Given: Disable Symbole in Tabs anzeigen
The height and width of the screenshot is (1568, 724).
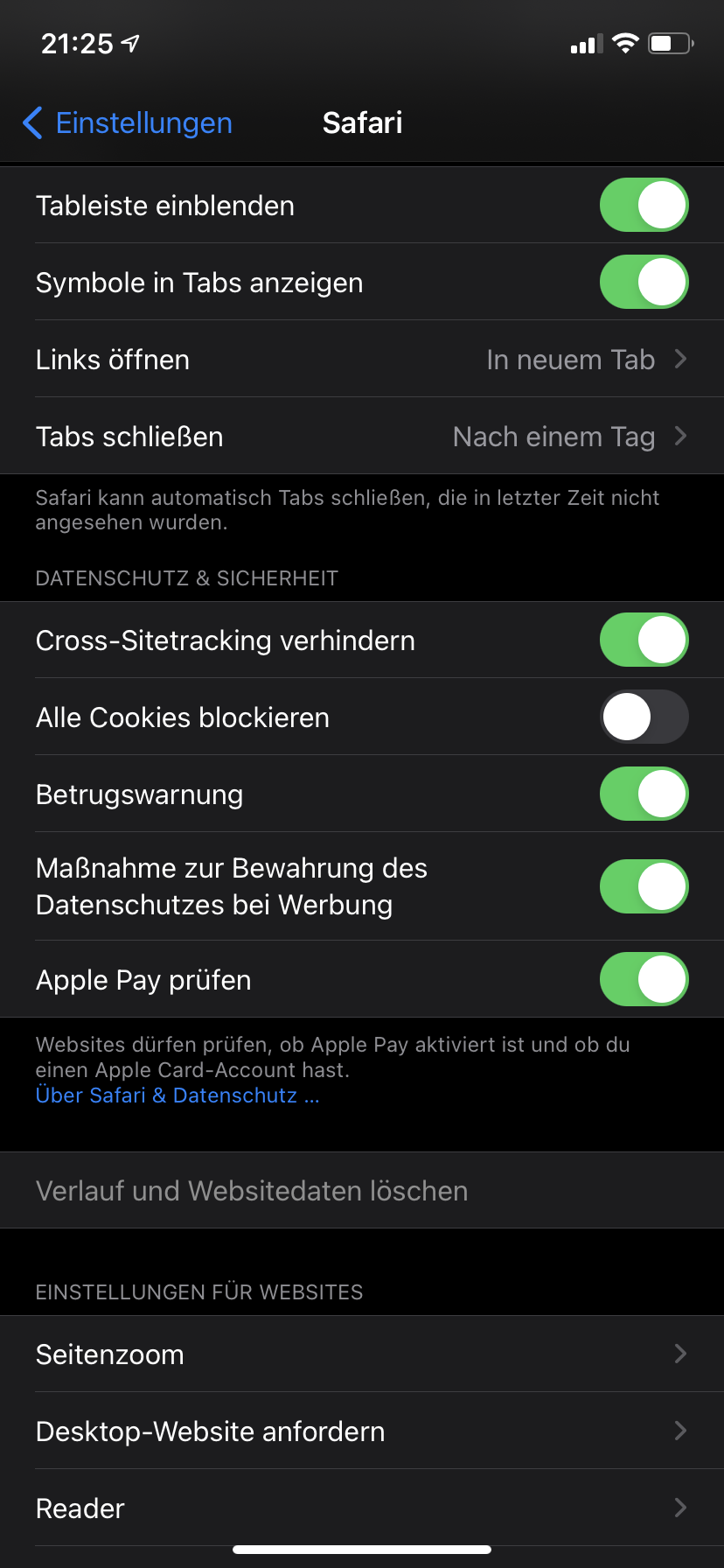Looking at the screenshot, I should click(x=644, y=283).
